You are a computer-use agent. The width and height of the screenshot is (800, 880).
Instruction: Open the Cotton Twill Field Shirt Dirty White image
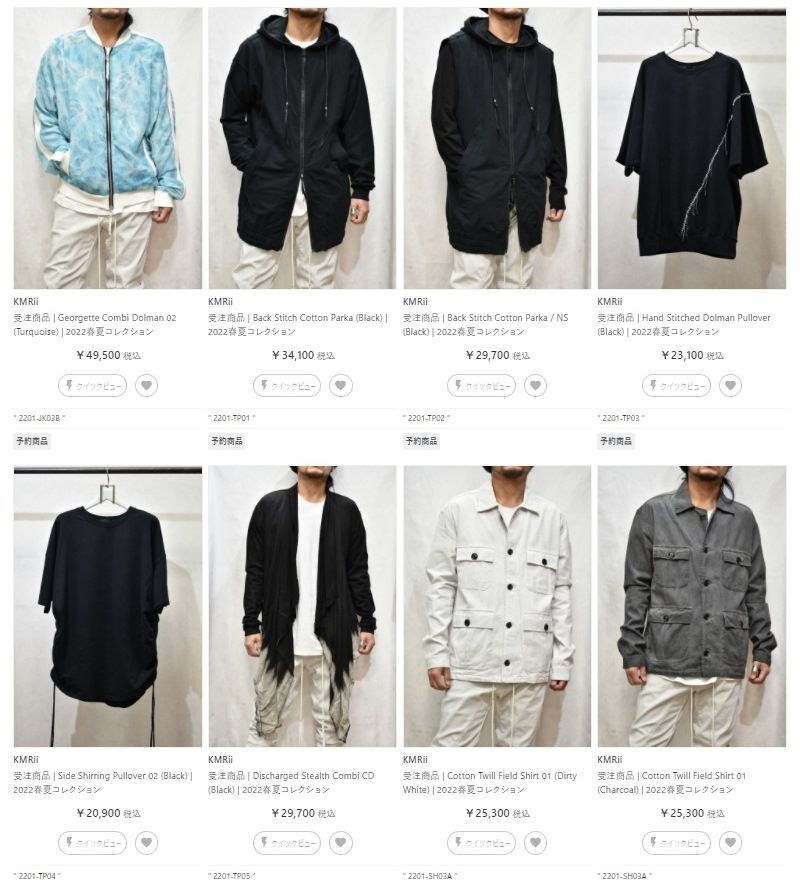497,606
